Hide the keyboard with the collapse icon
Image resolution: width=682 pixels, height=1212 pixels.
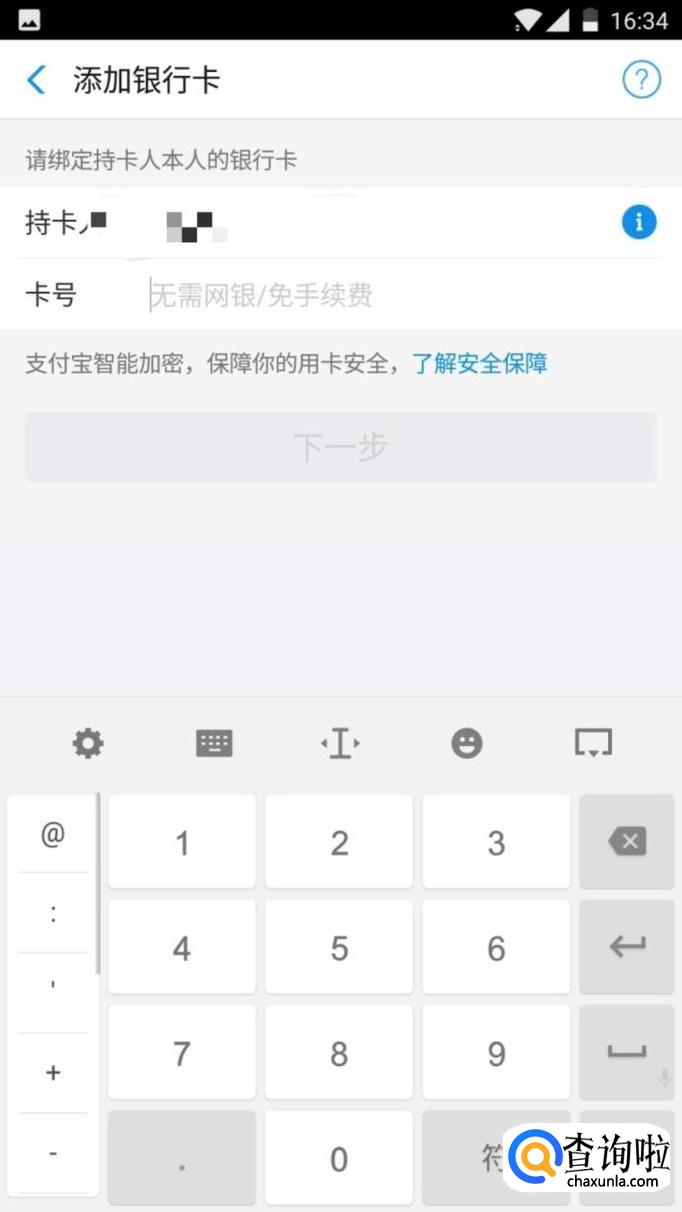tap(593, 743)
